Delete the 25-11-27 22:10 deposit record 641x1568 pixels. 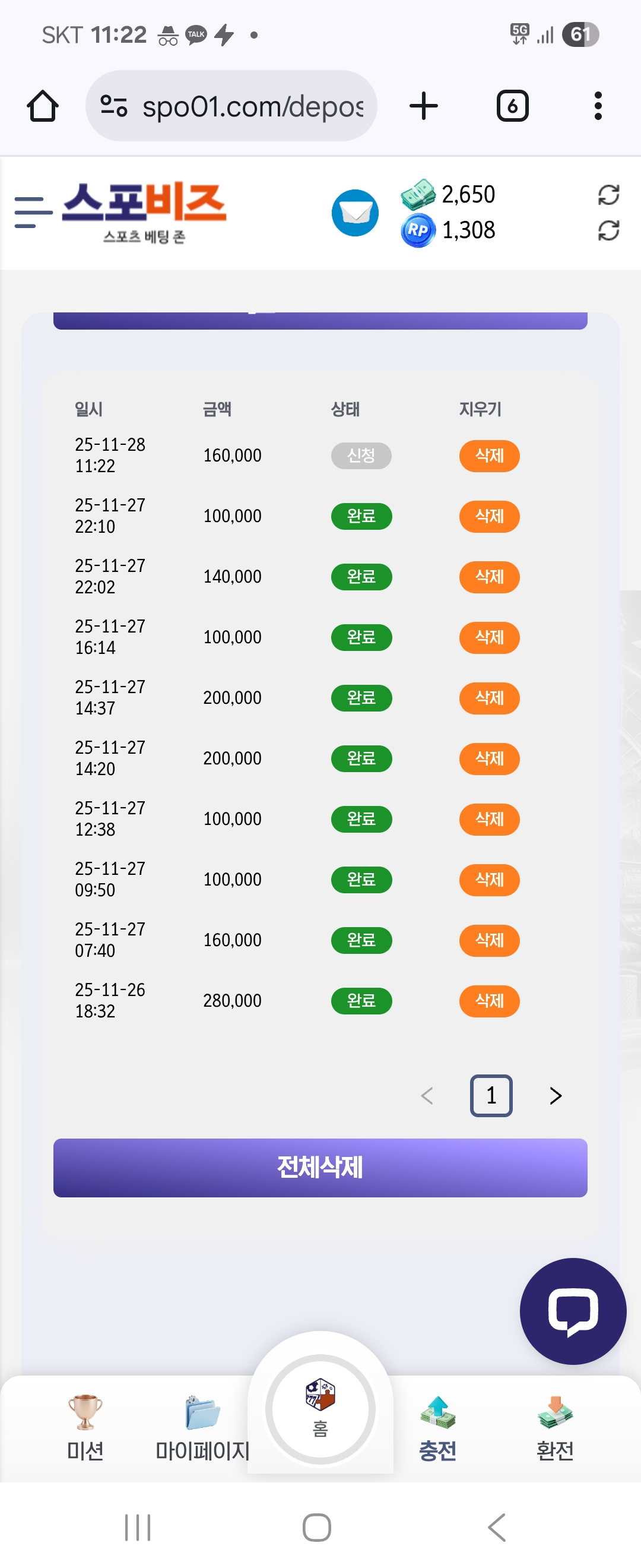pyautogui.click(x=489, y=516)
